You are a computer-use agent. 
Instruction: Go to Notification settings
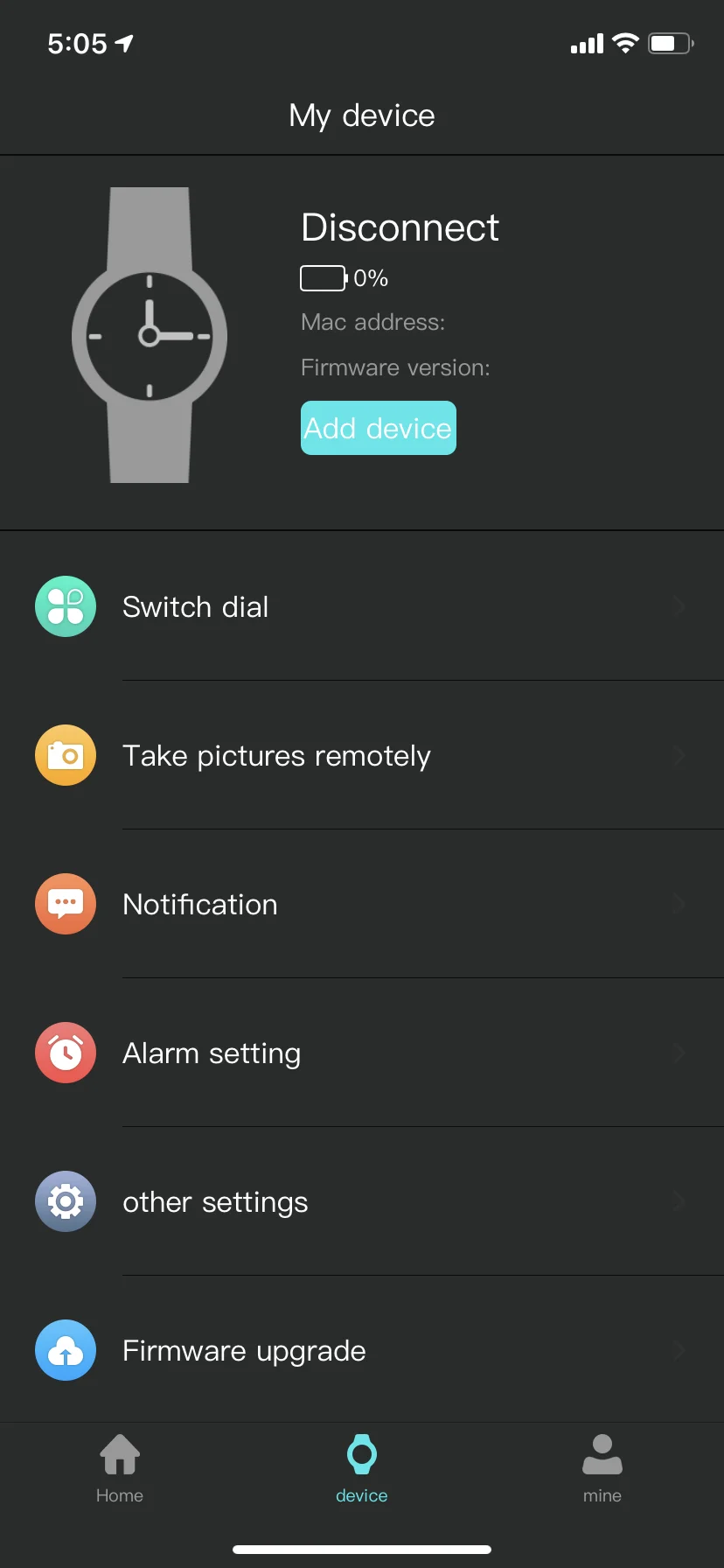pos(362,904)
